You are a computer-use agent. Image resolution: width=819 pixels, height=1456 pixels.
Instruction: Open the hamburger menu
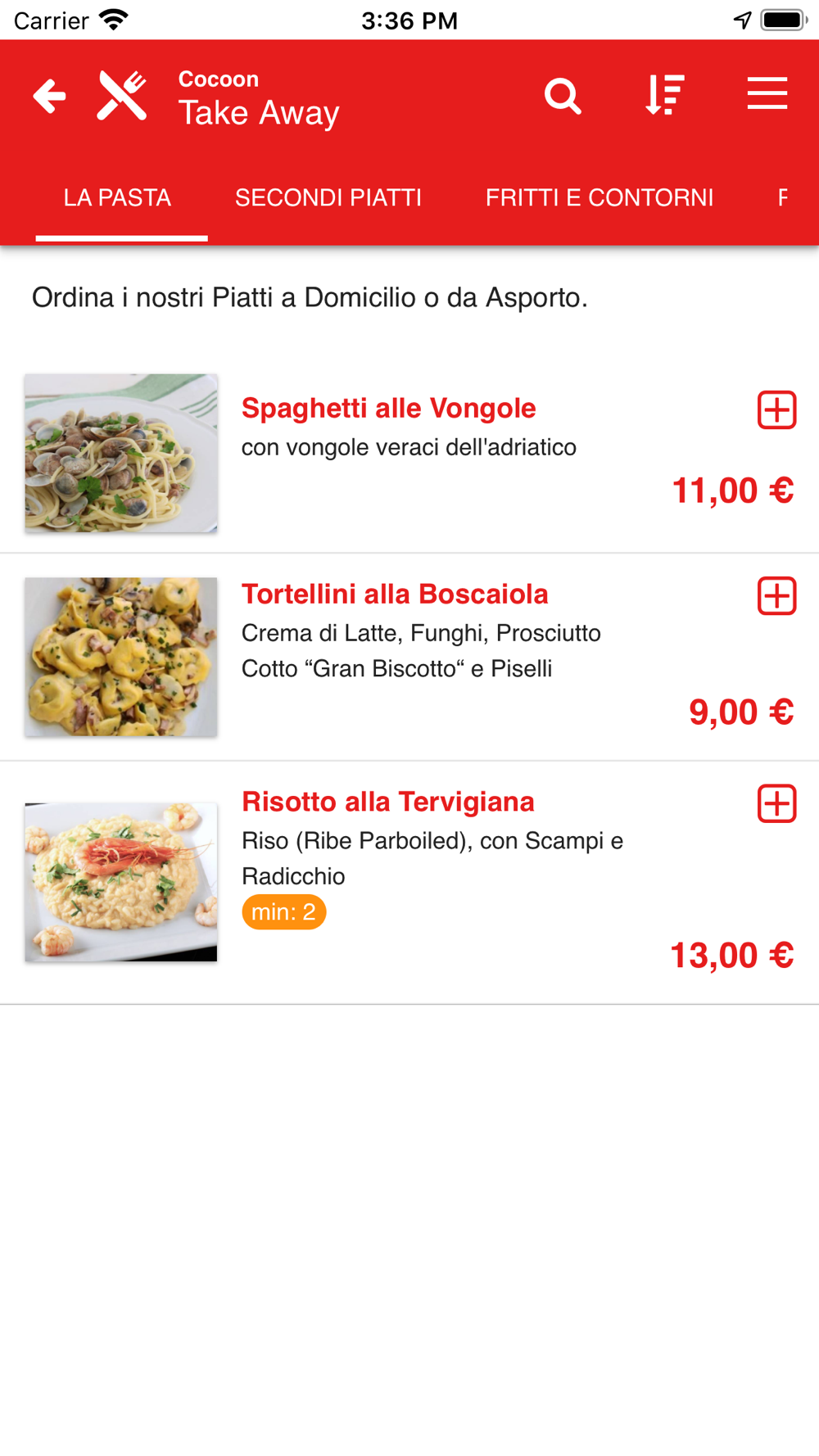767,93
